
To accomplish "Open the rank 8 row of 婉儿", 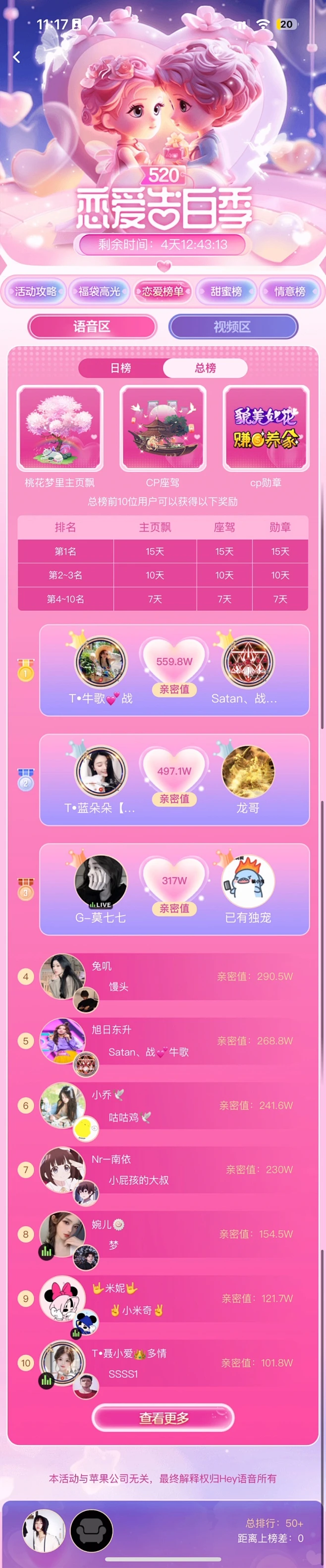I will click(x=164, y=1234).
